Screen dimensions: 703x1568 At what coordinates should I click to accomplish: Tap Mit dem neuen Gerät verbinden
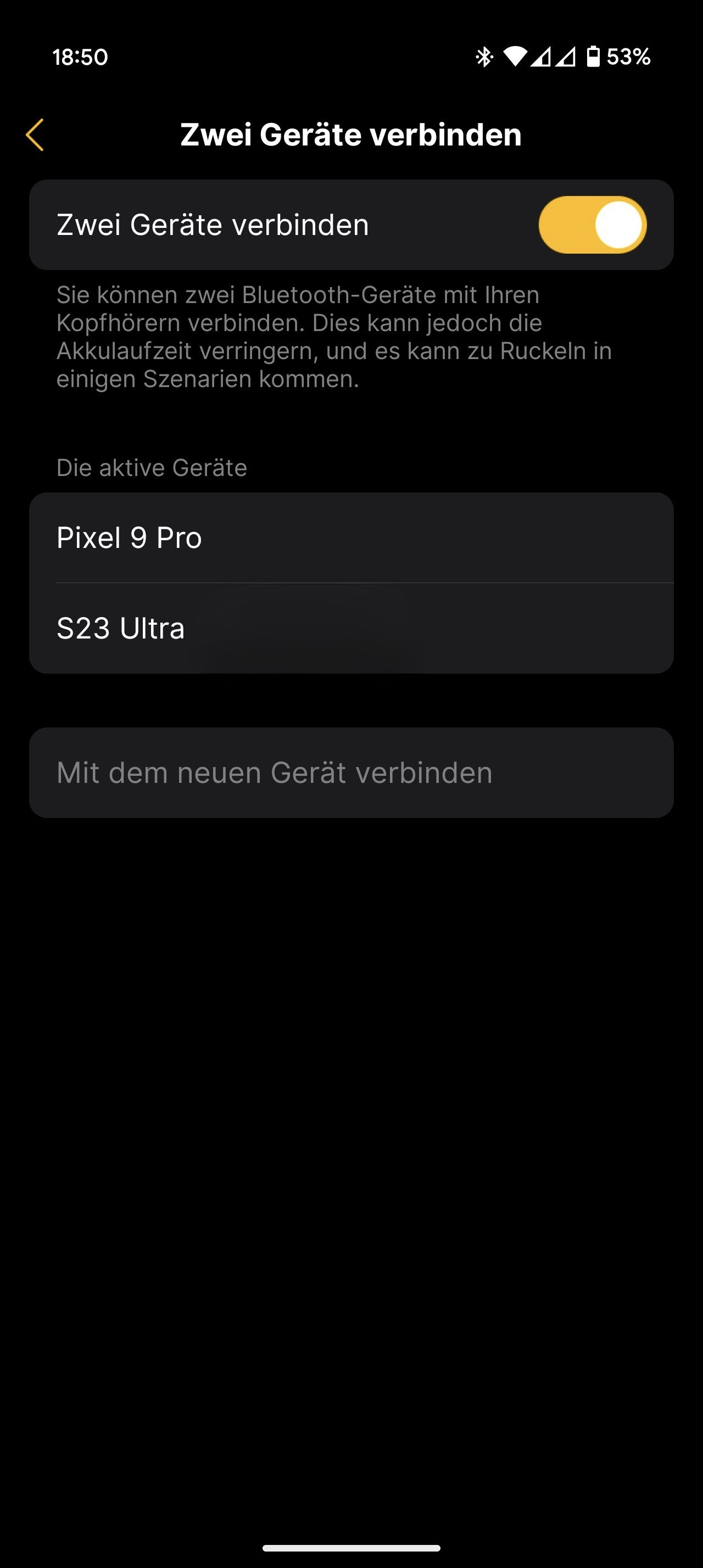click(350, 772)
